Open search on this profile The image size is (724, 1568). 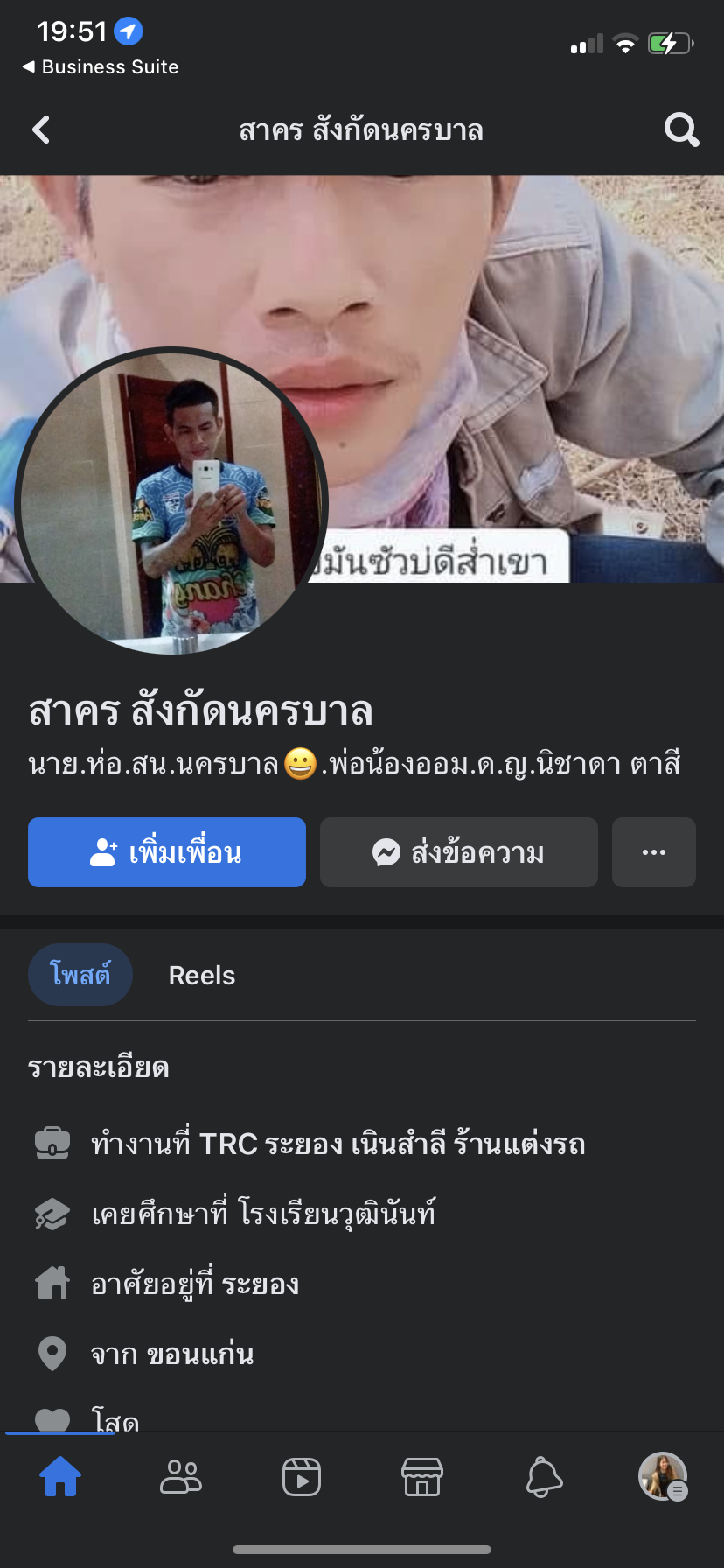point(681,130)
